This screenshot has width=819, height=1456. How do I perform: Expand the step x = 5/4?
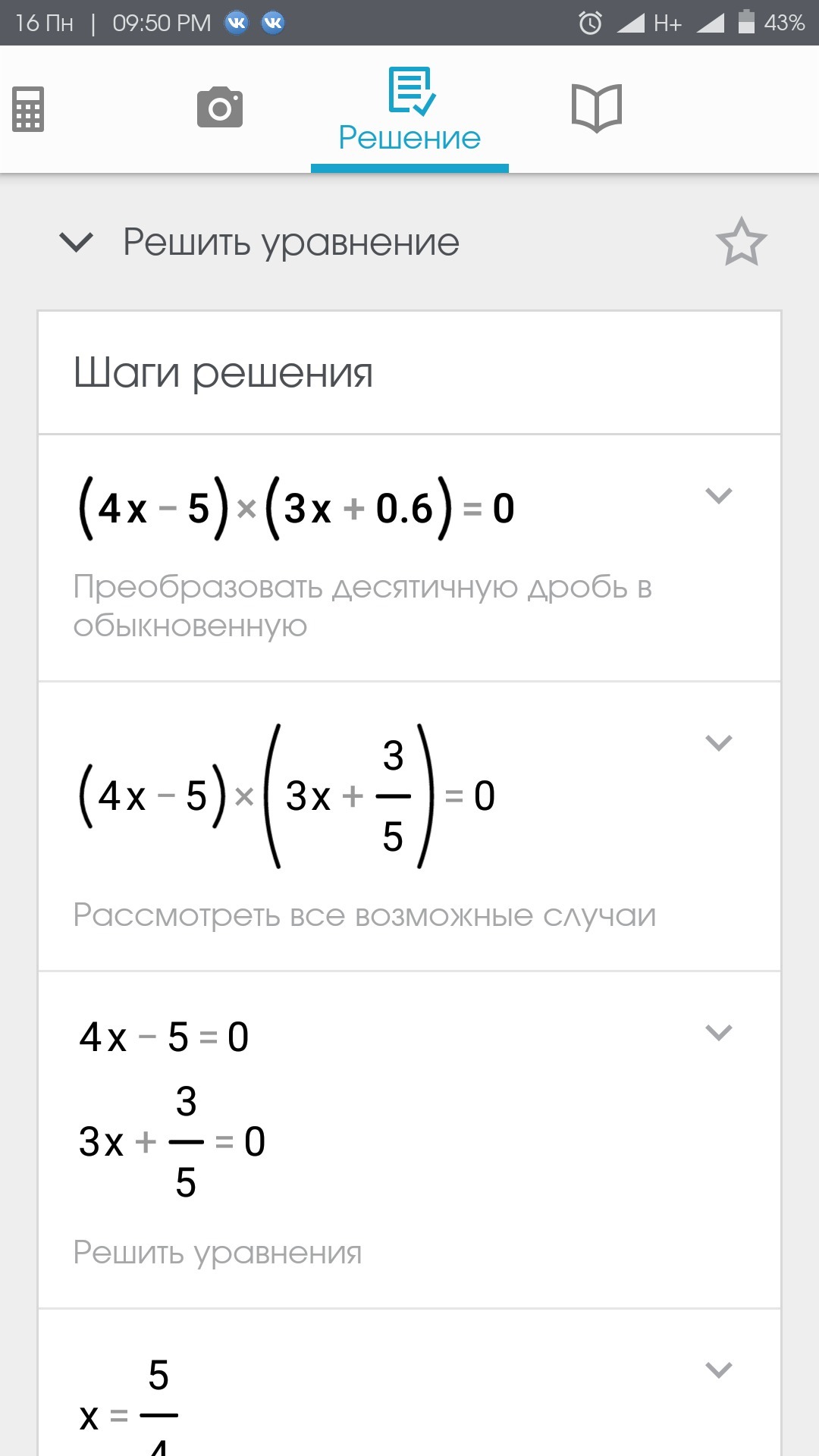point(718,1370)
